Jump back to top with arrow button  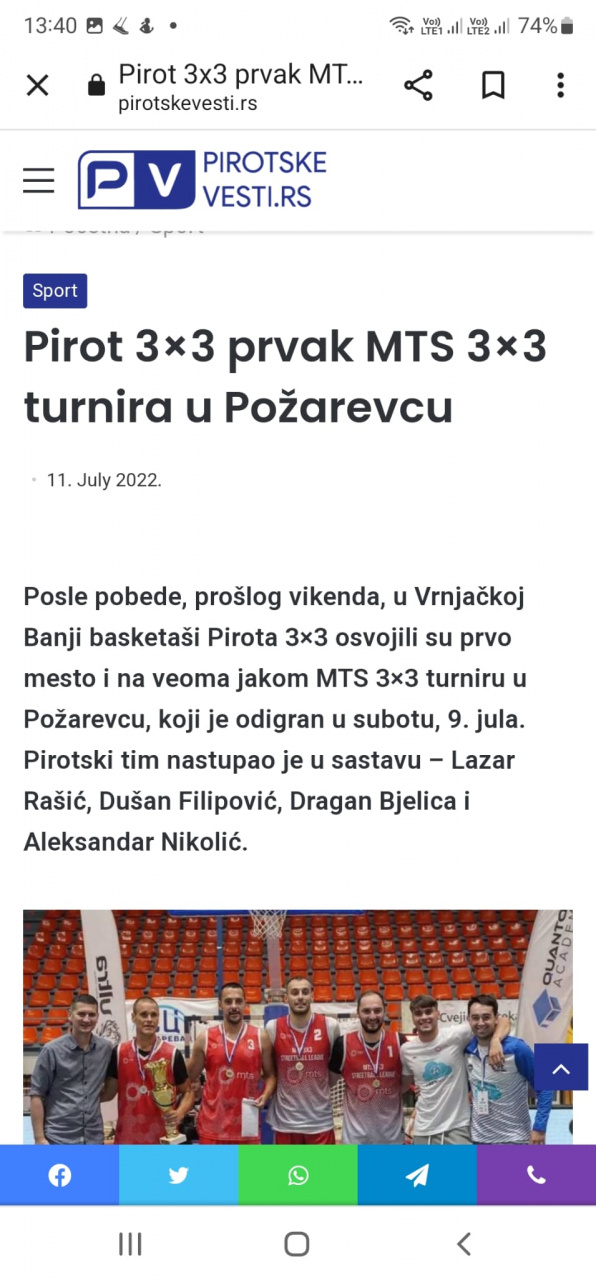[x=561, y=1067]
